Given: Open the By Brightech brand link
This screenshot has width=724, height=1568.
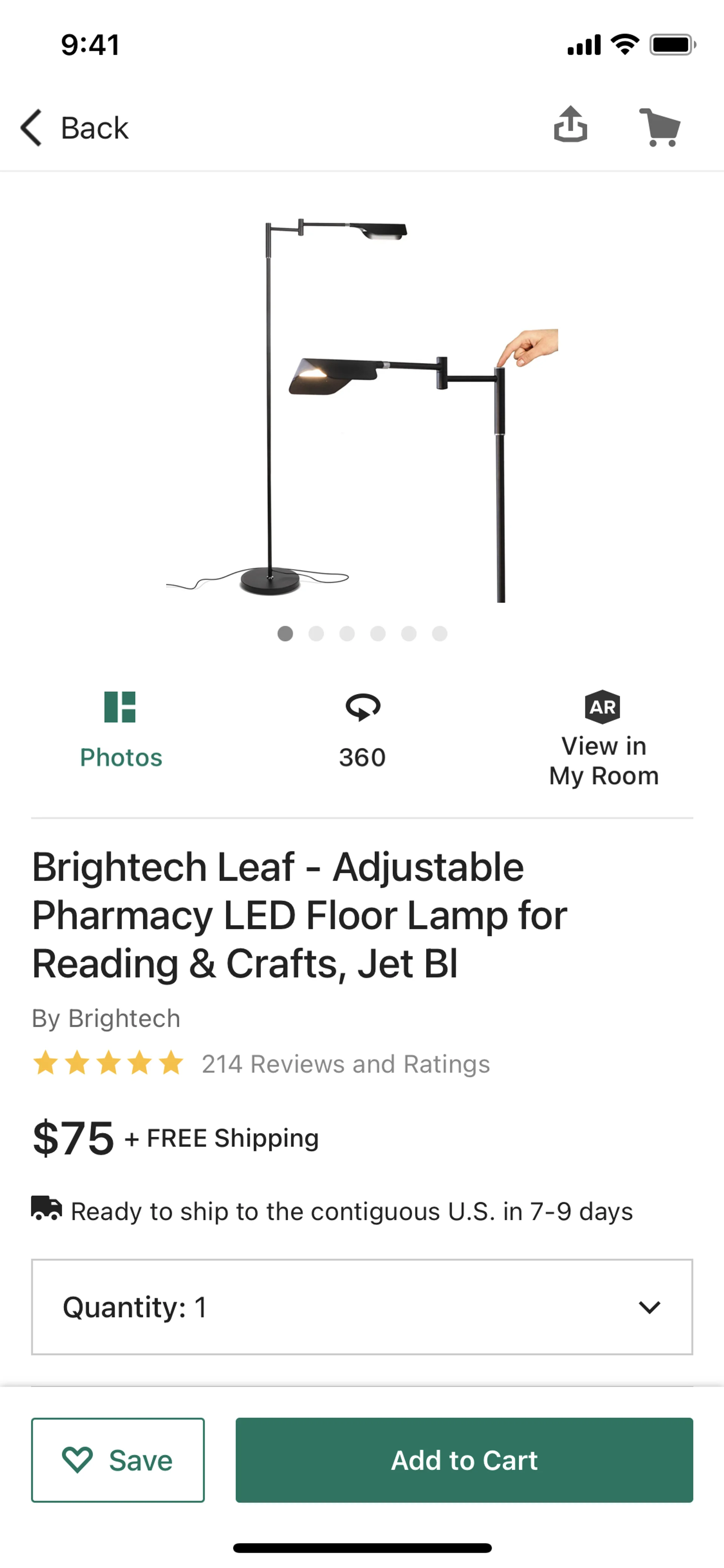Looking at the screenshot, I should [x=106, y=1018].
